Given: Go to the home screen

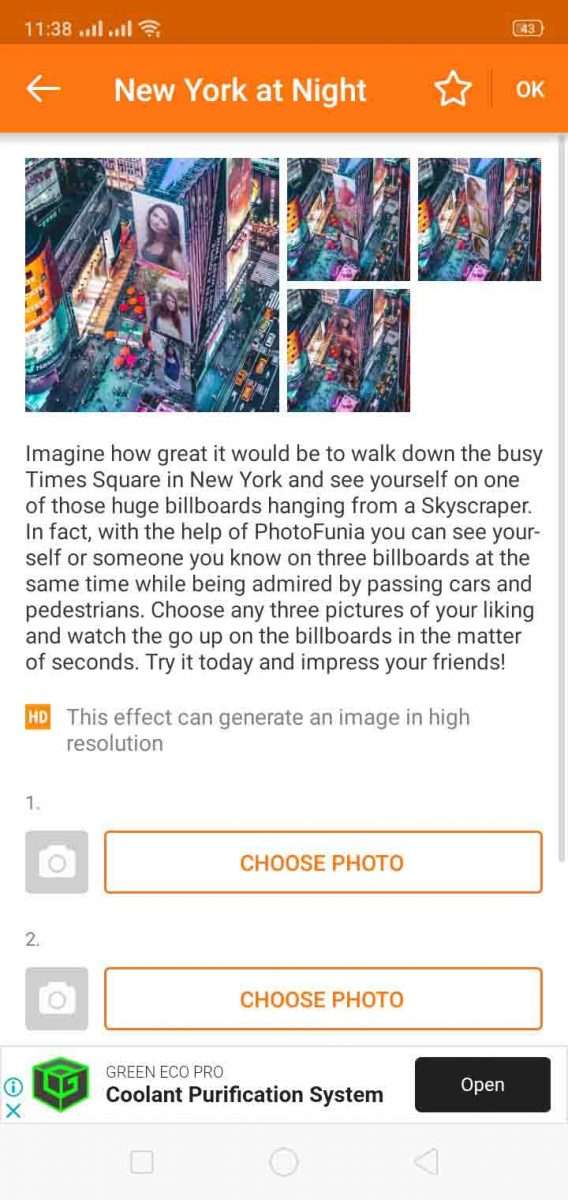Looking at the screenshot, I should tap(284, 1161).
